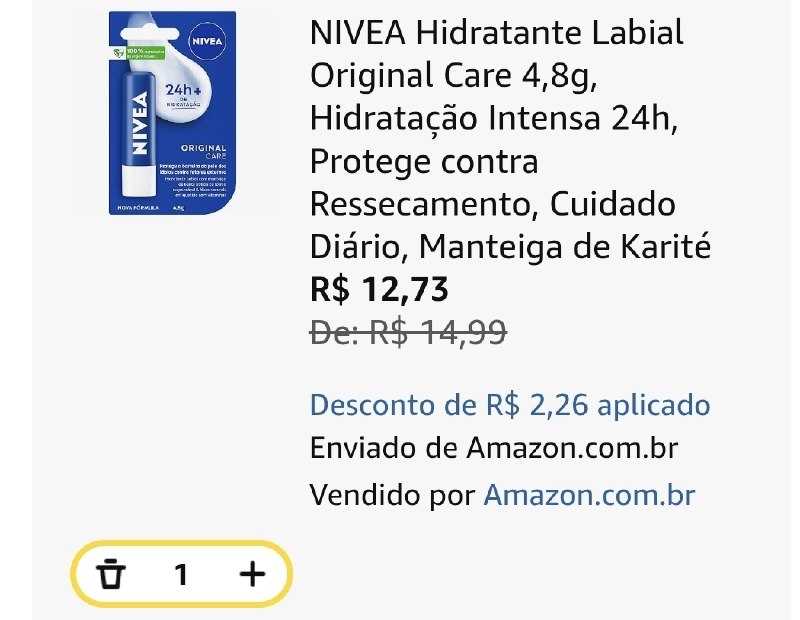Delete the NIVEA item with trash icon
This screenshot has width=800, height=620.
point(111,575)
